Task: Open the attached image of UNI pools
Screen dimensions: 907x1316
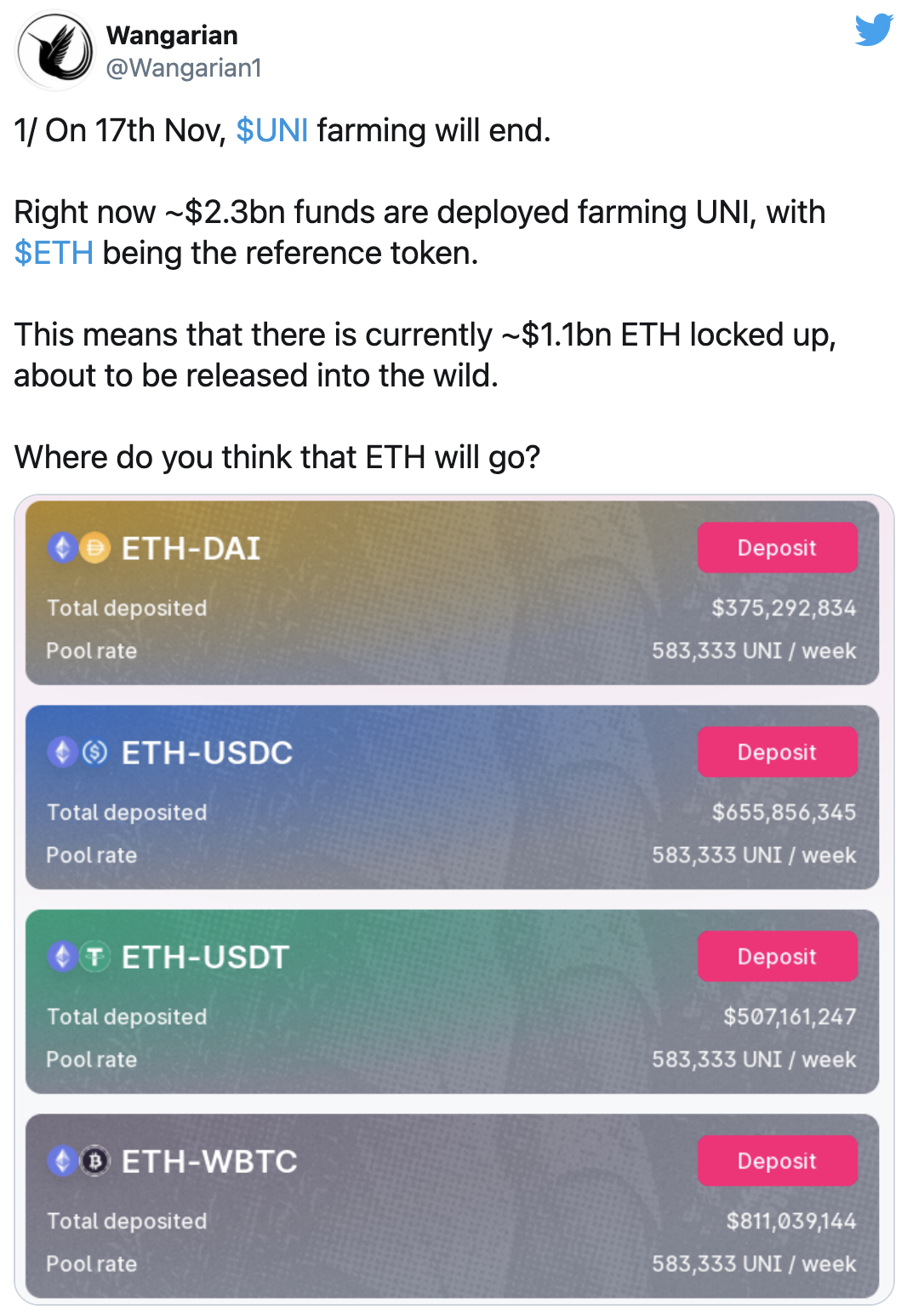Action: coord(453,899)
